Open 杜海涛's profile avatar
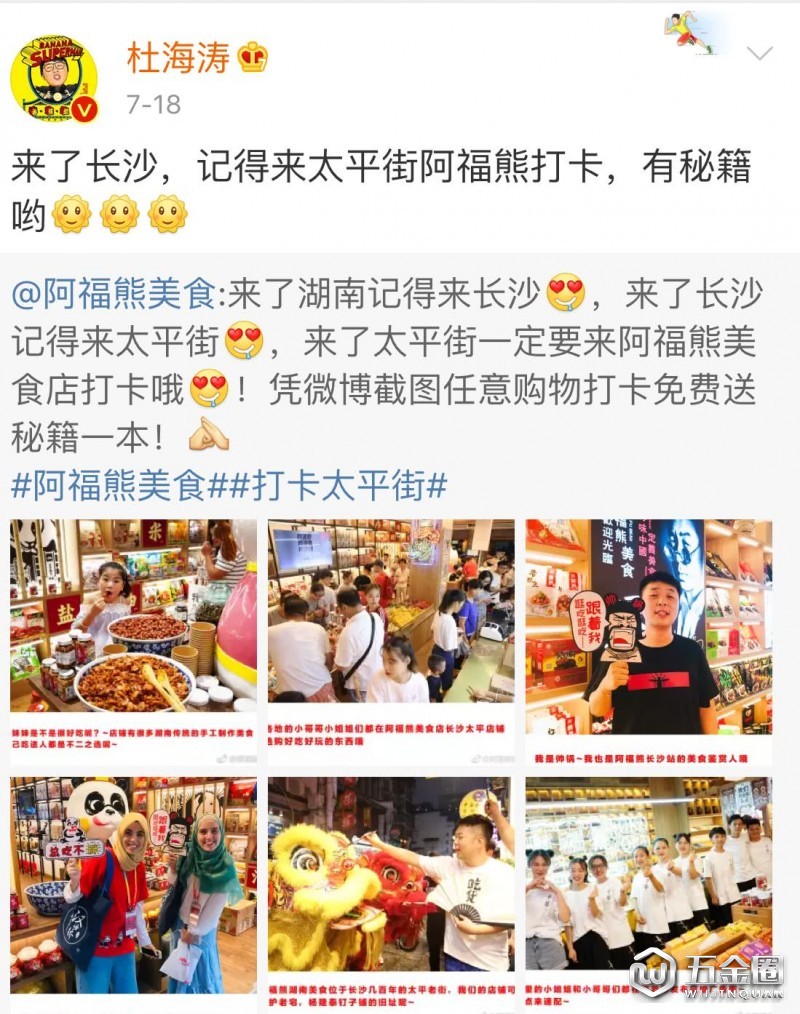This screenshot has height=1014, width=800. coord(54,80)
